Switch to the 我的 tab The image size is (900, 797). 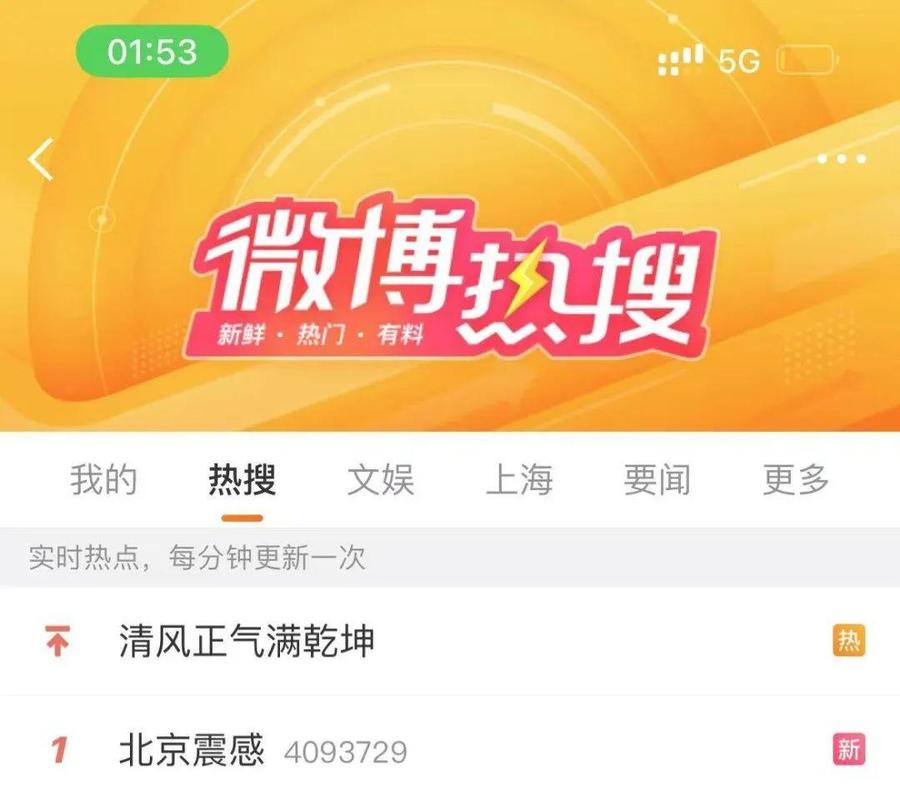(x=103, y=481)
